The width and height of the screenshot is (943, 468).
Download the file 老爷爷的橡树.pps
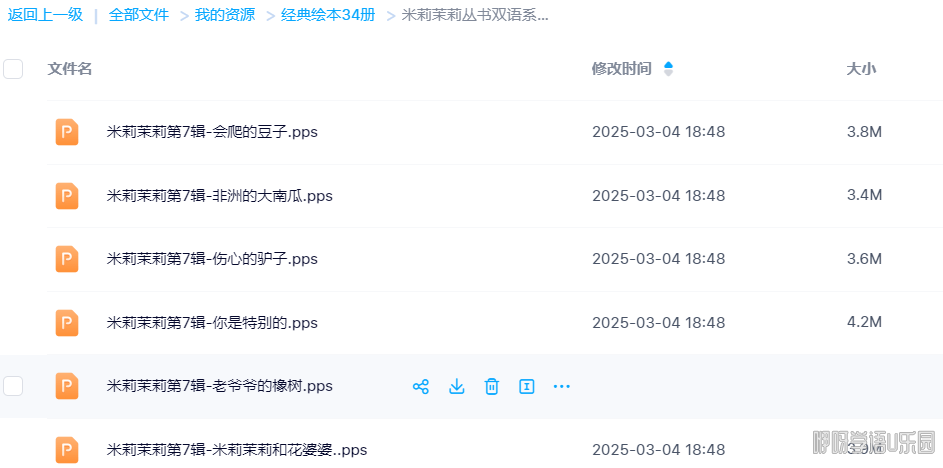(x=456, y=386)
